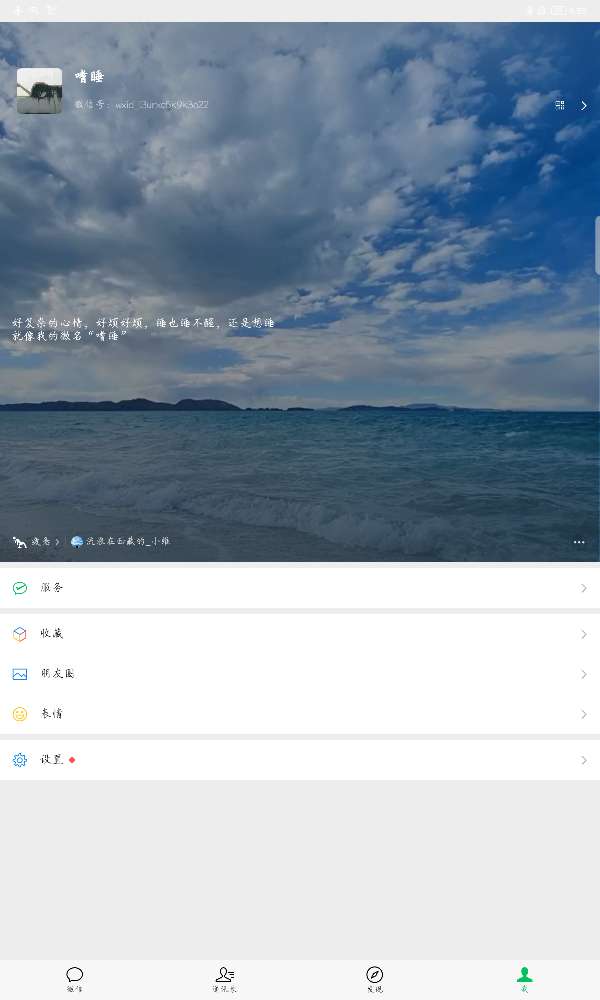Image resolution: width=600 pixels, height=1000 pixels.
Task: Open the profile details chevron arrow
Action: coord(584,105)
